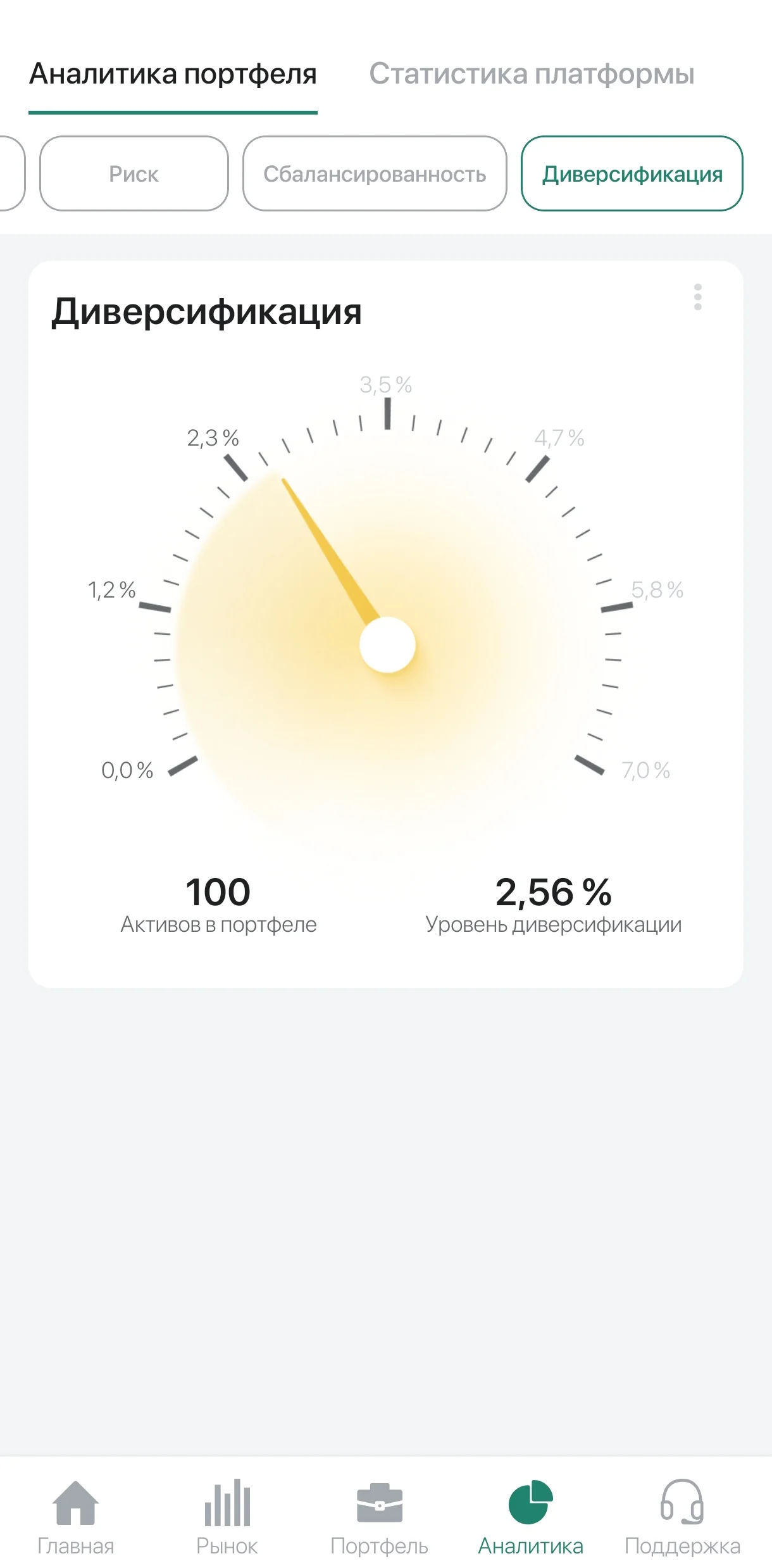This screenshot has width=772, height=1568.
Task: Tap the Аналитика bottom navigation item
Action: (x=530, y=1517)
